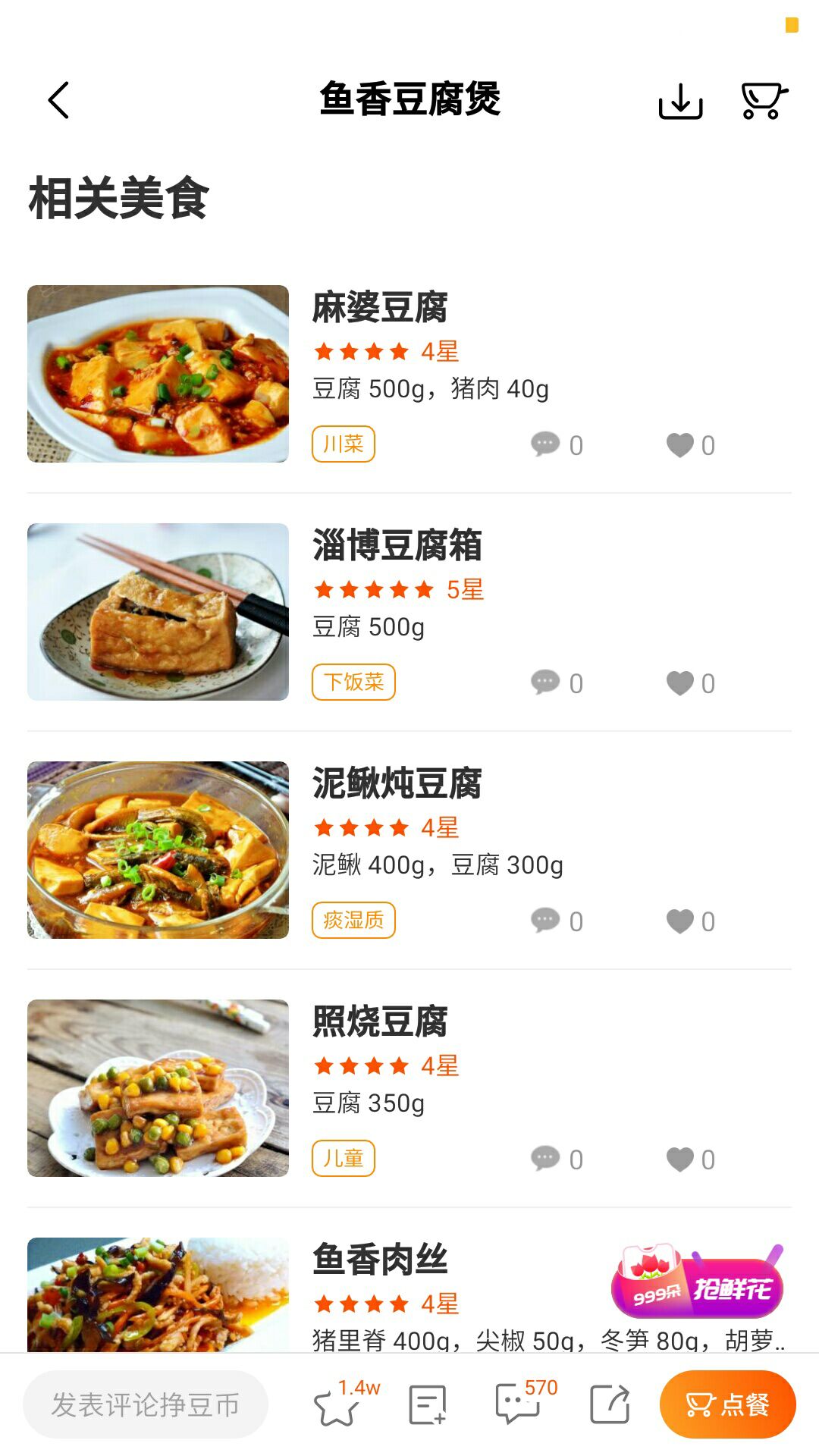Image resolution: width=819 pixels, height=1456 pixels.
Task: Go back using the back arrow
Action: point(58,100)
